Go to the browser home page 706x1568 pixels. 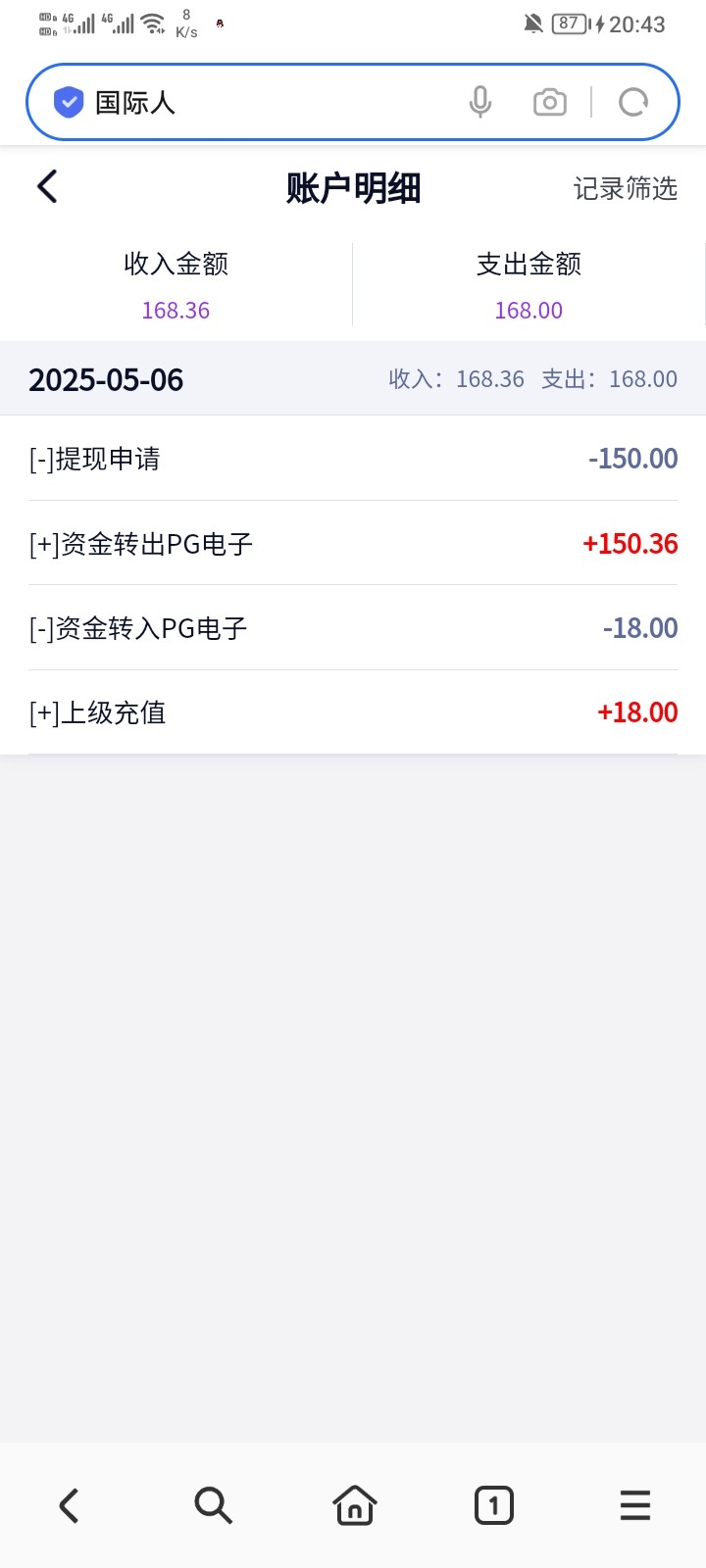click(354, 1505)
